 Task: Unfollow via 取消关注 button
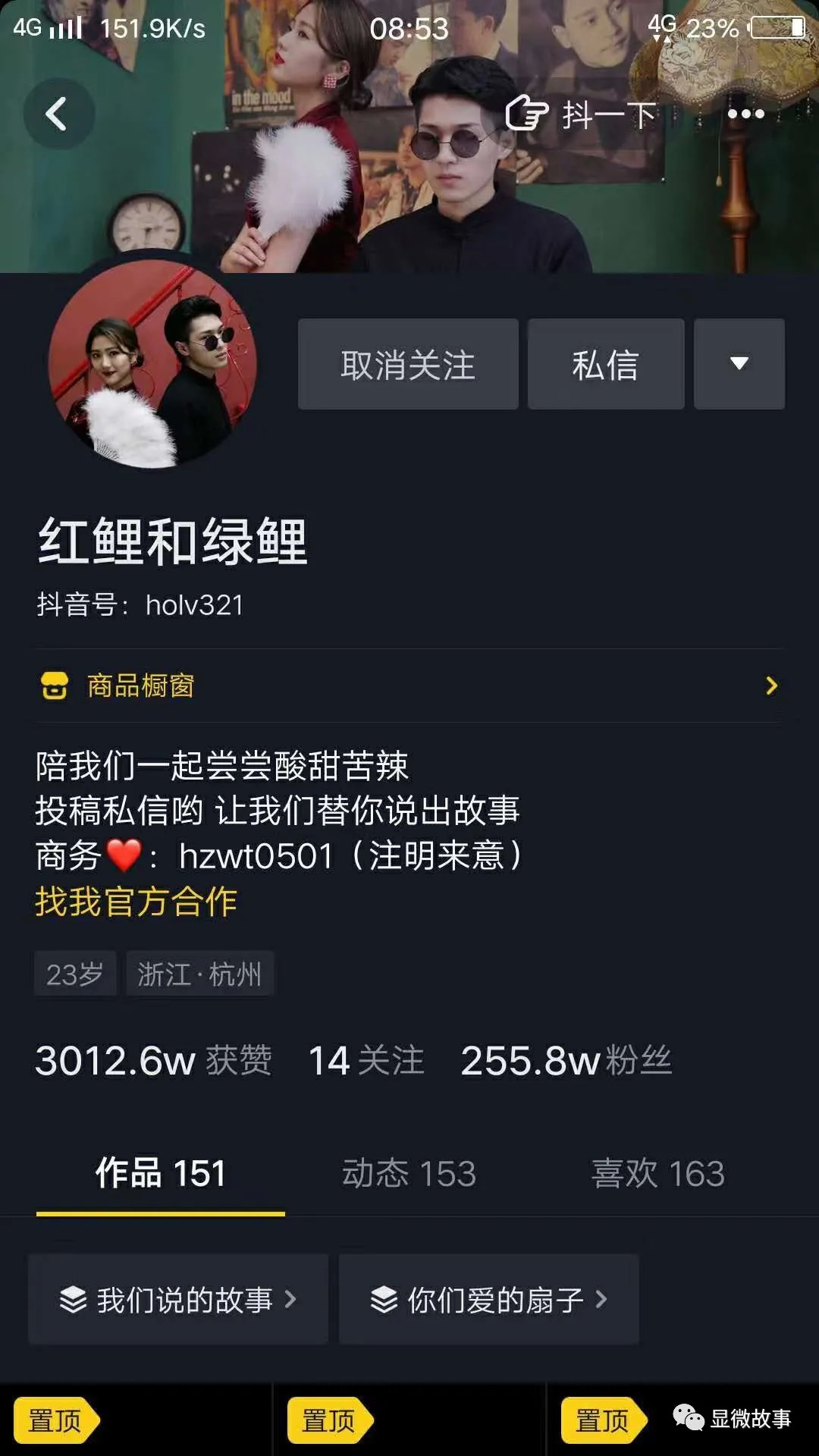pyautogui.click(x=408, y=365)
